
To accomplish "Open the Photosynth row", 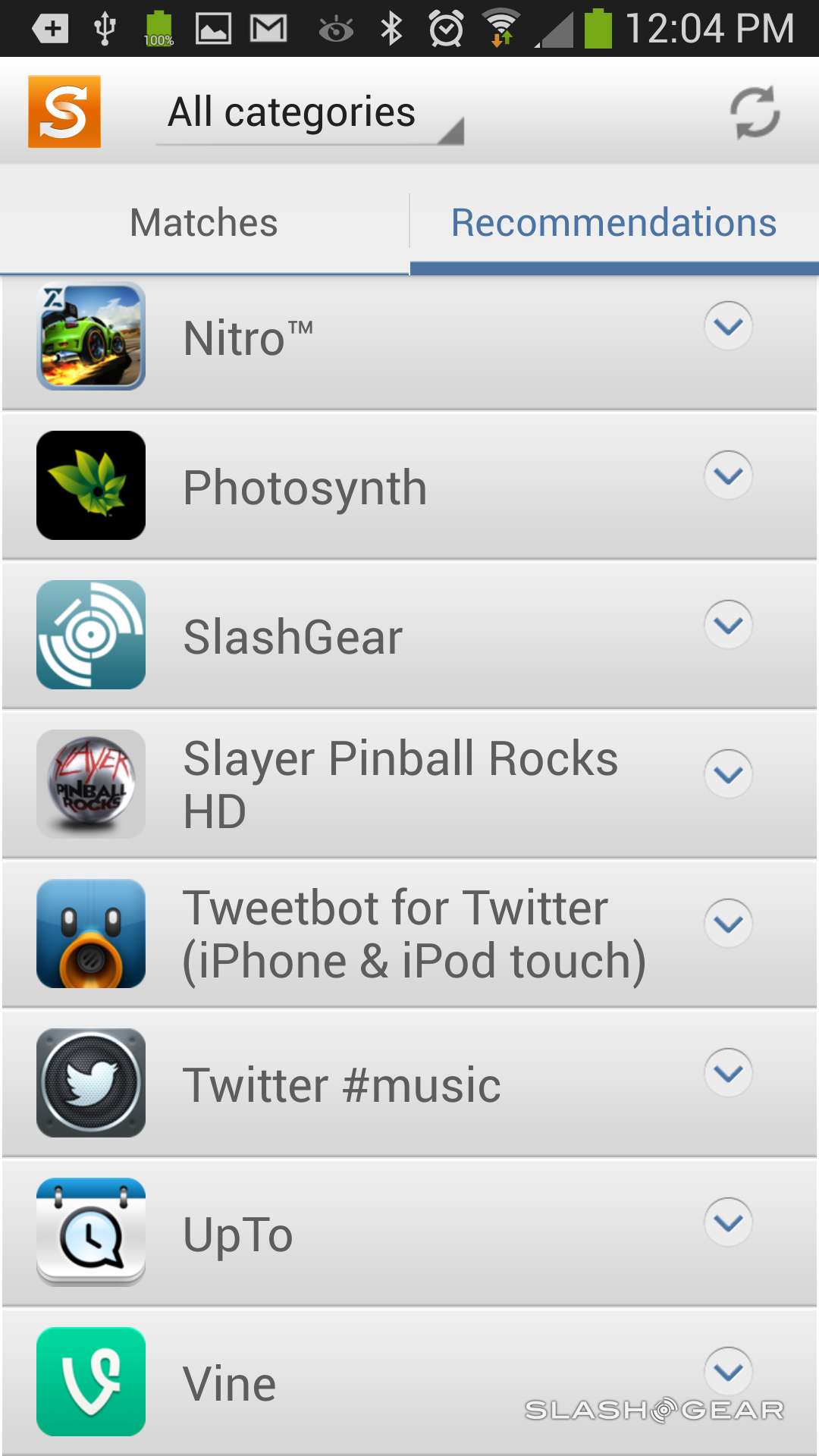I will pyautogui.click(x=341, y=487).
